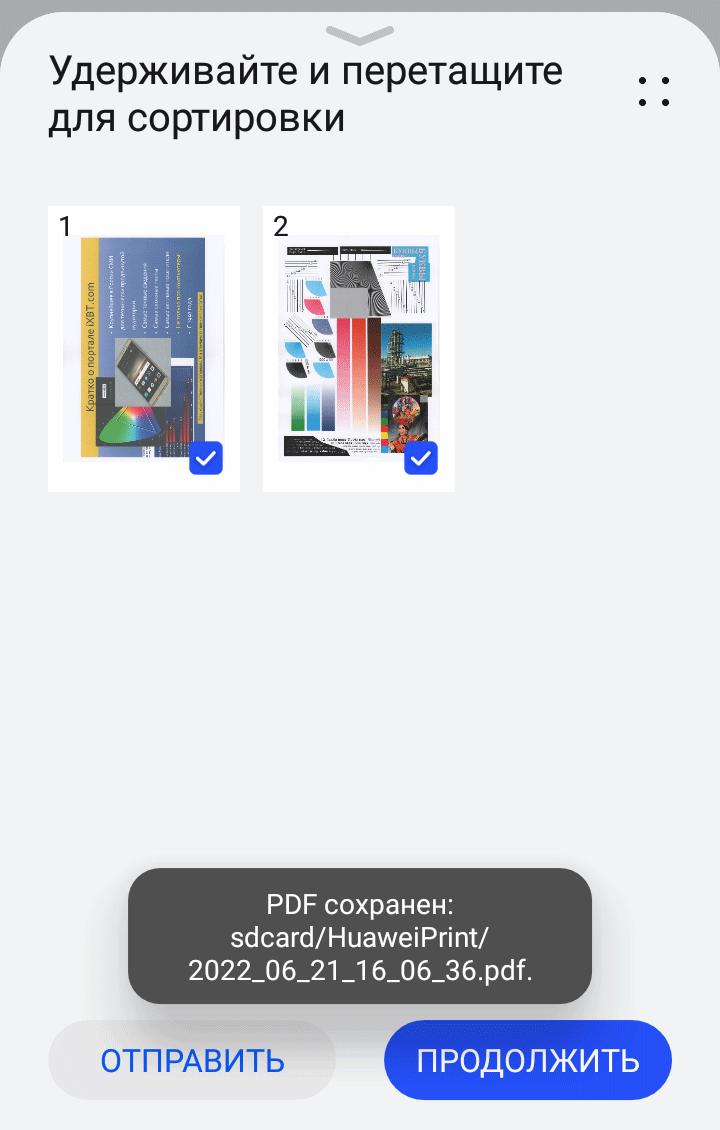Uncheck the checkbox on page 2
This screenshot has width=720, height=1130.
421,459
